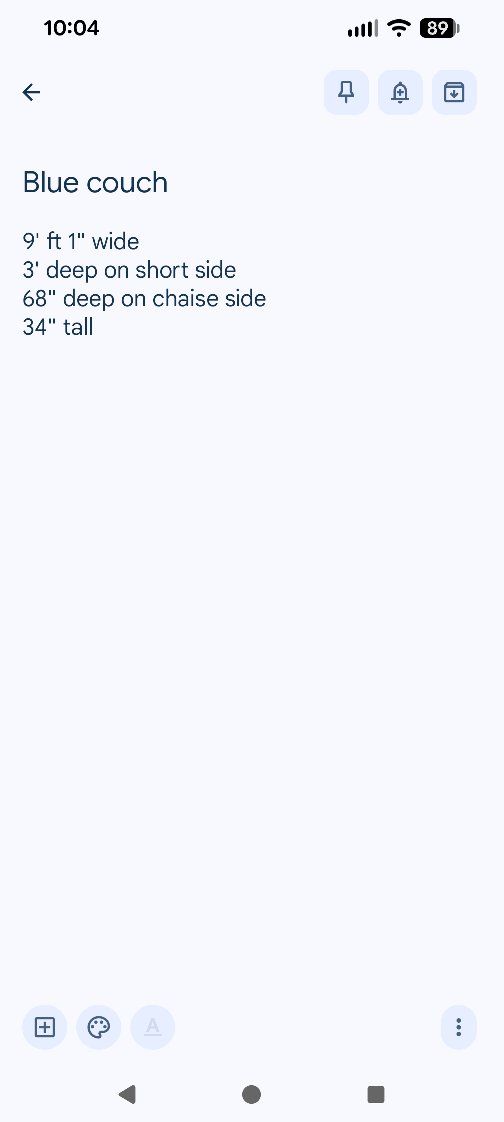Screen dimensions: 504x1122
Task: Edit the Blue couch title
Action: click(x=95, y=182)
